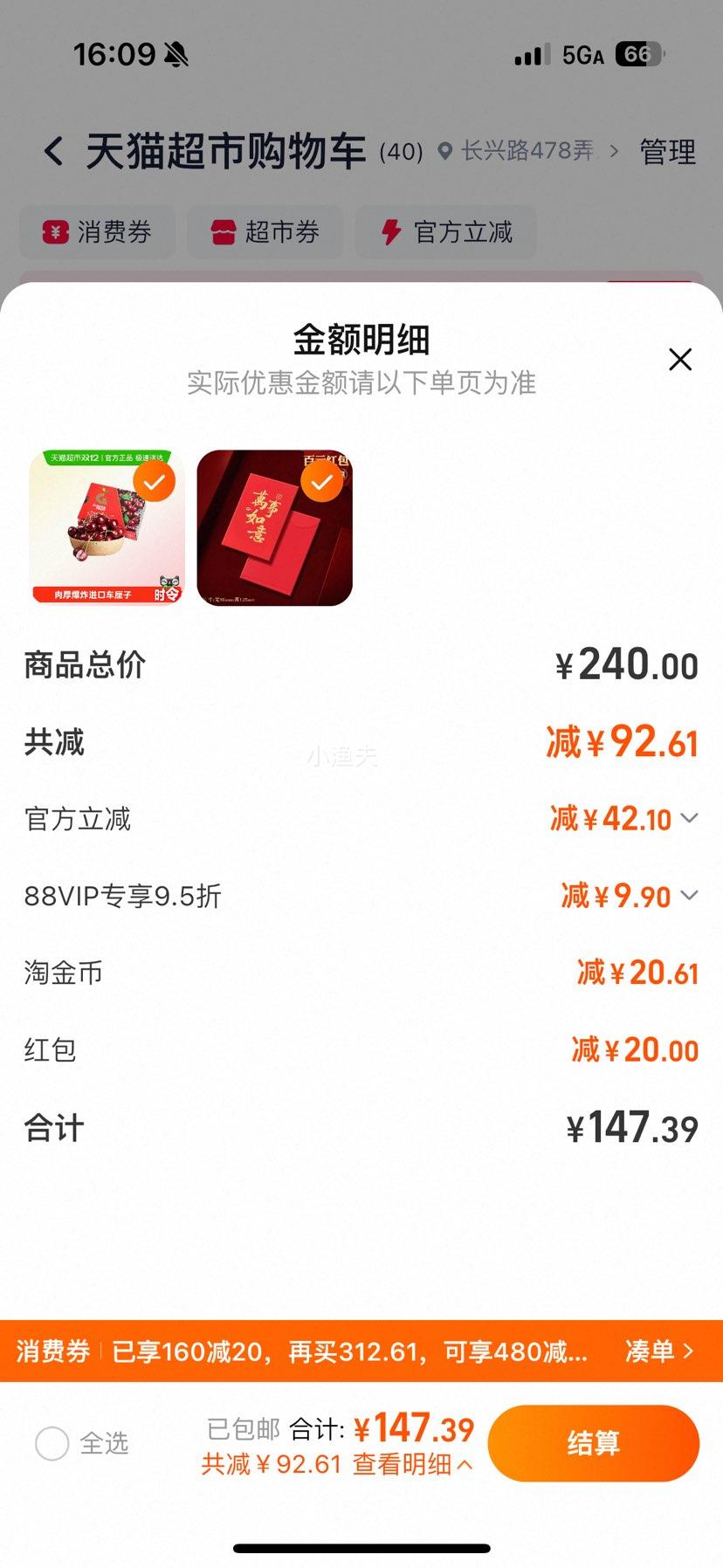Tap the muted notification bell icon
The image size is (723, 1568).
click(177, 52)
